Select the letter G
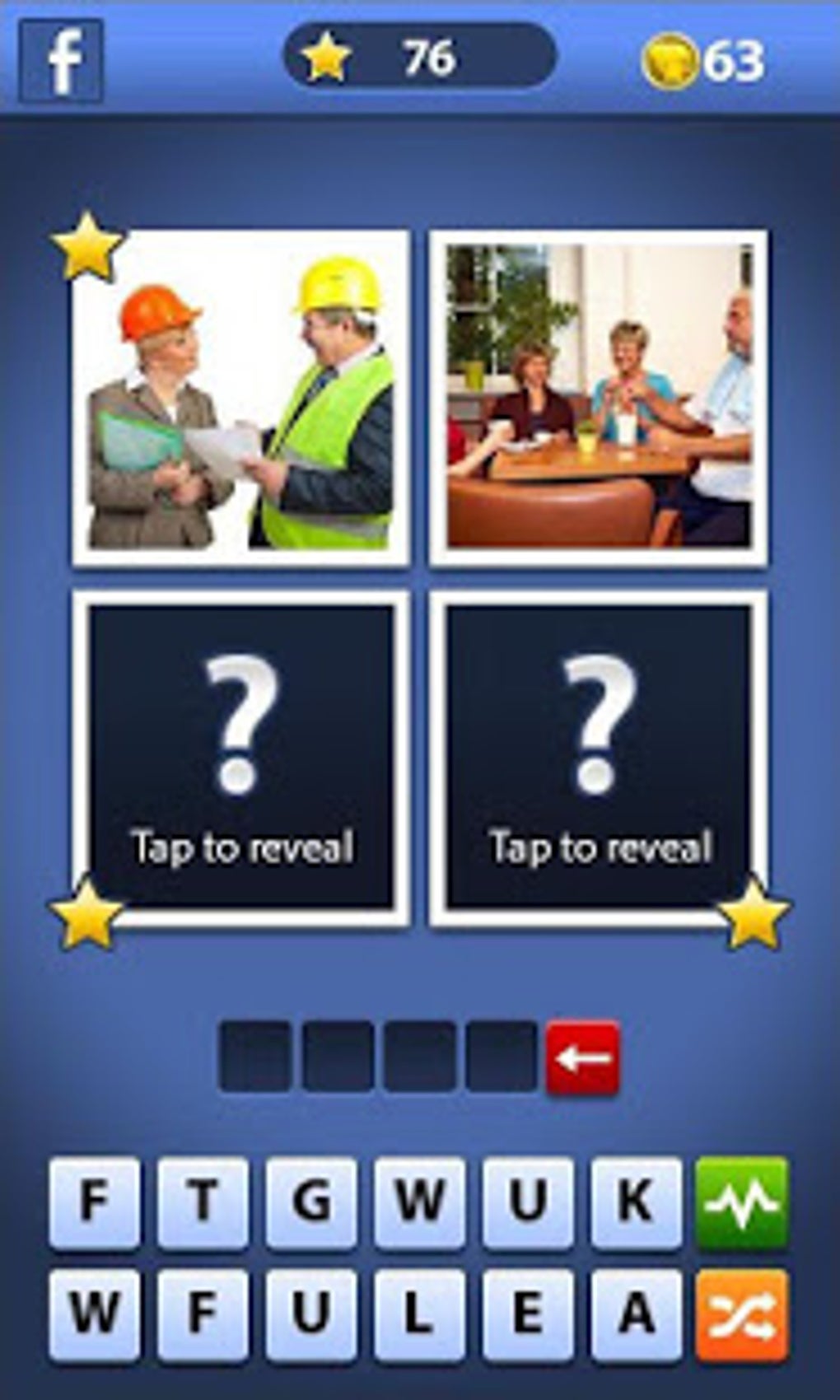Screen dimensions: 840x1400 pyautogui.click(x=311, y=1203)
